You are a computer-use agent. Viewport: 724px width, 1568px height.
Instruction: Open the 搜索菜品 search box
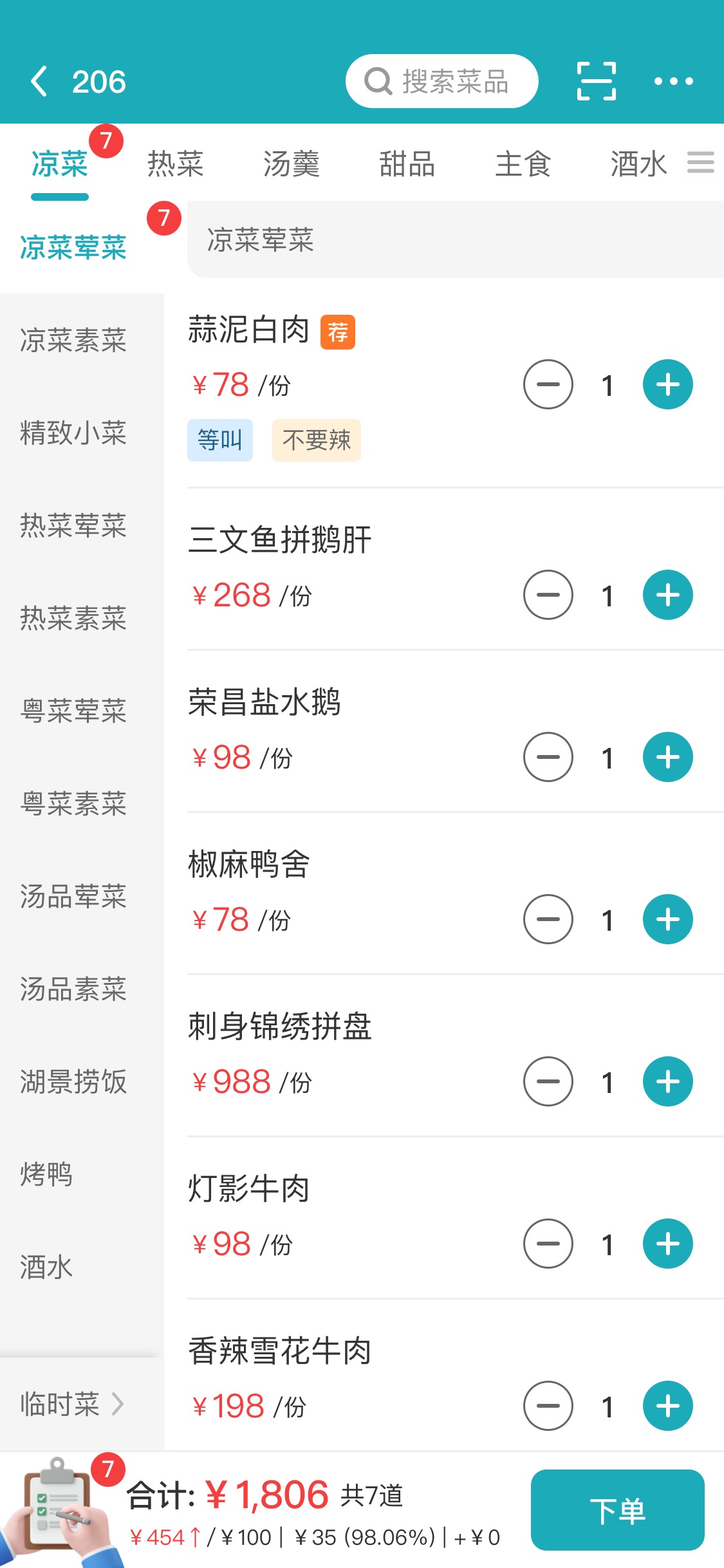click(441, 81)
